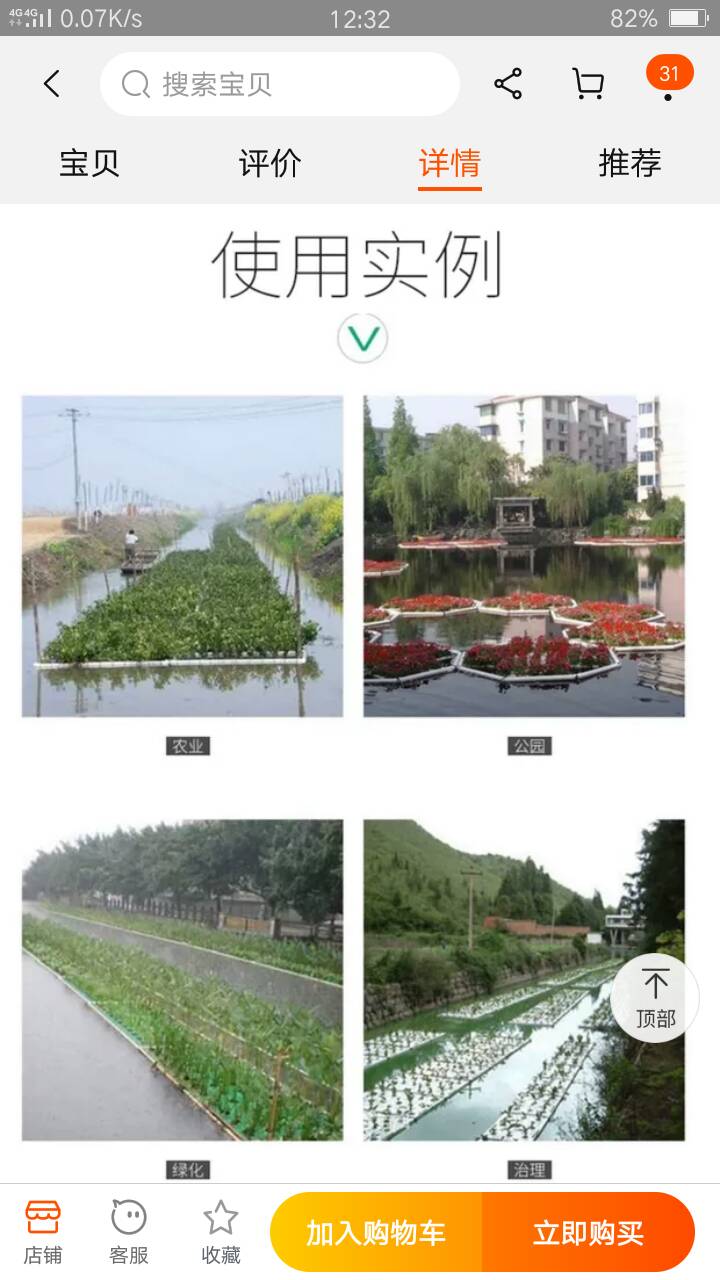Go back using the arrow icon
The image size is (720, 1280).
[x=52, y=84]
